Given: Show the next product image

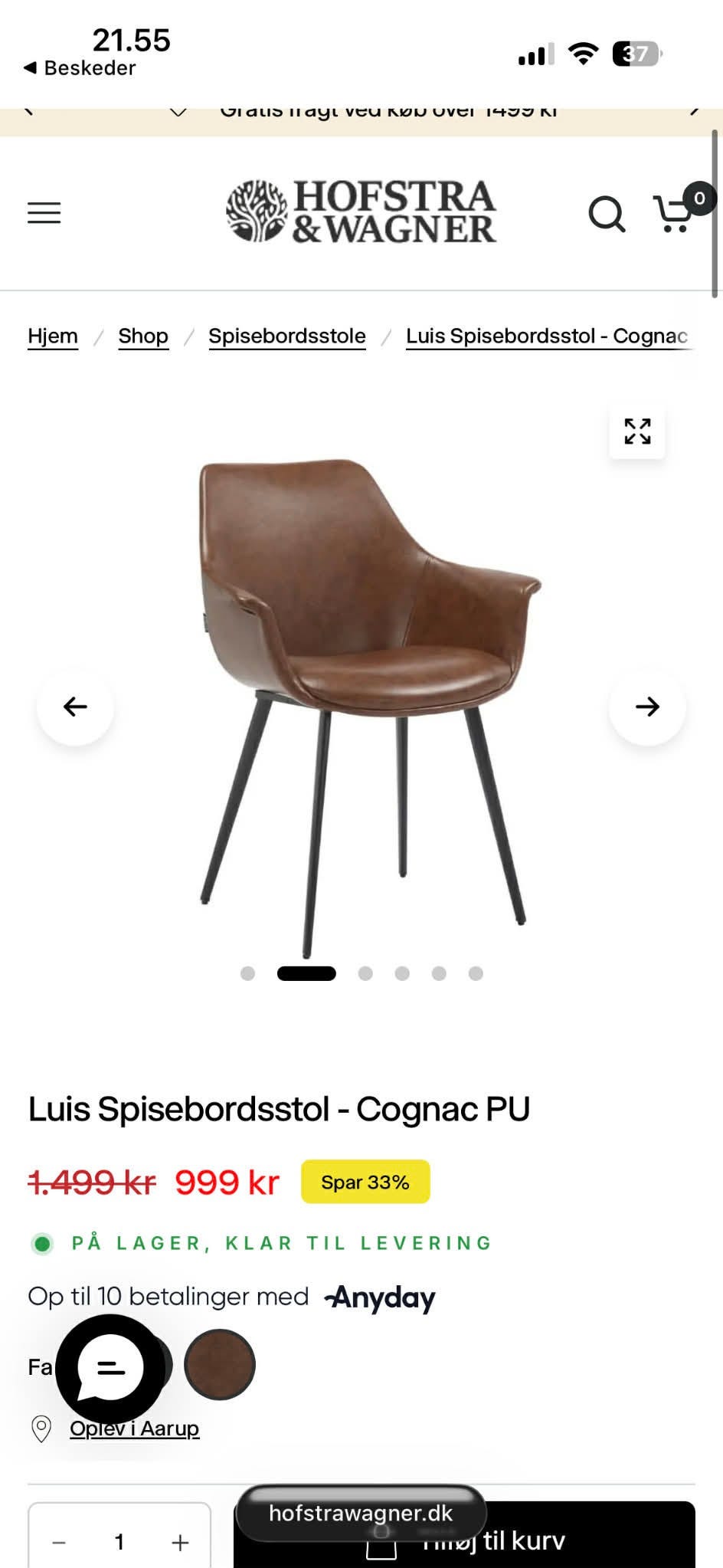Looking at the screenshot, I should [647, 706].
